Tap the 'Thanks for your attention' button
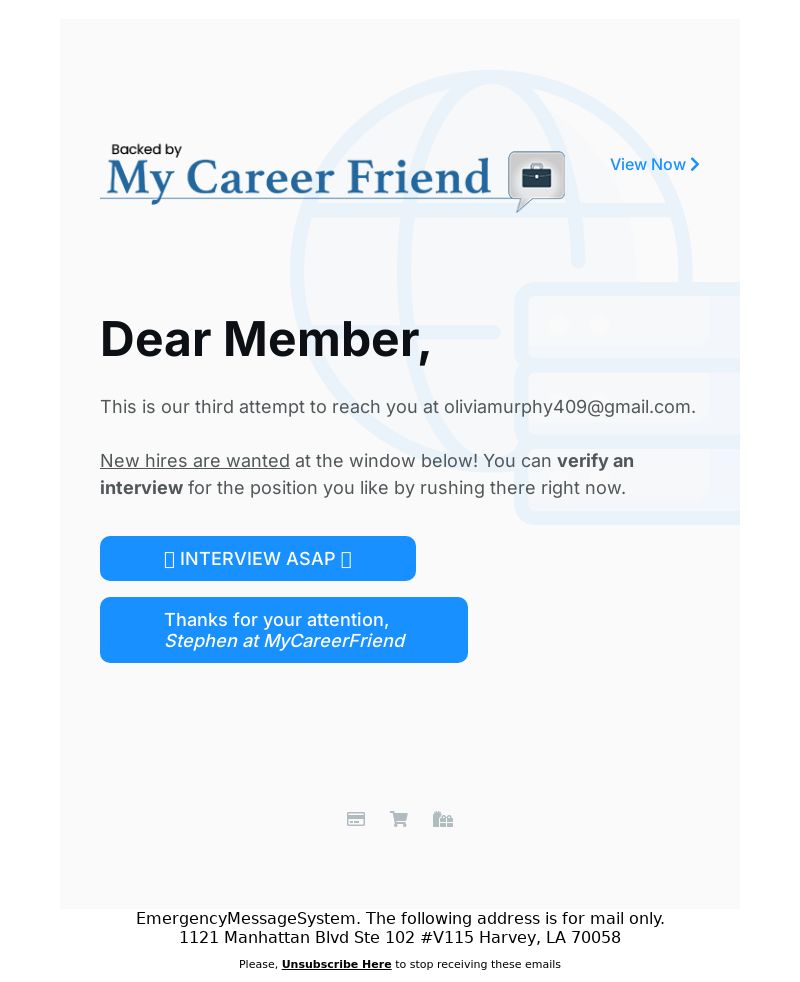This screenshot has width=800, height=982. click(284, 630)
